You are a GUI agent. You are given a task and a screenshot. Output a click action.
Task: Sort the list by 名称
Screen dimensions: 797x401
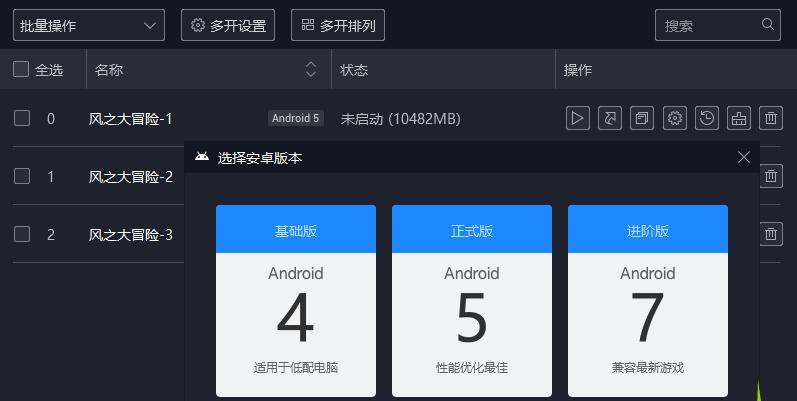(311, 70)
